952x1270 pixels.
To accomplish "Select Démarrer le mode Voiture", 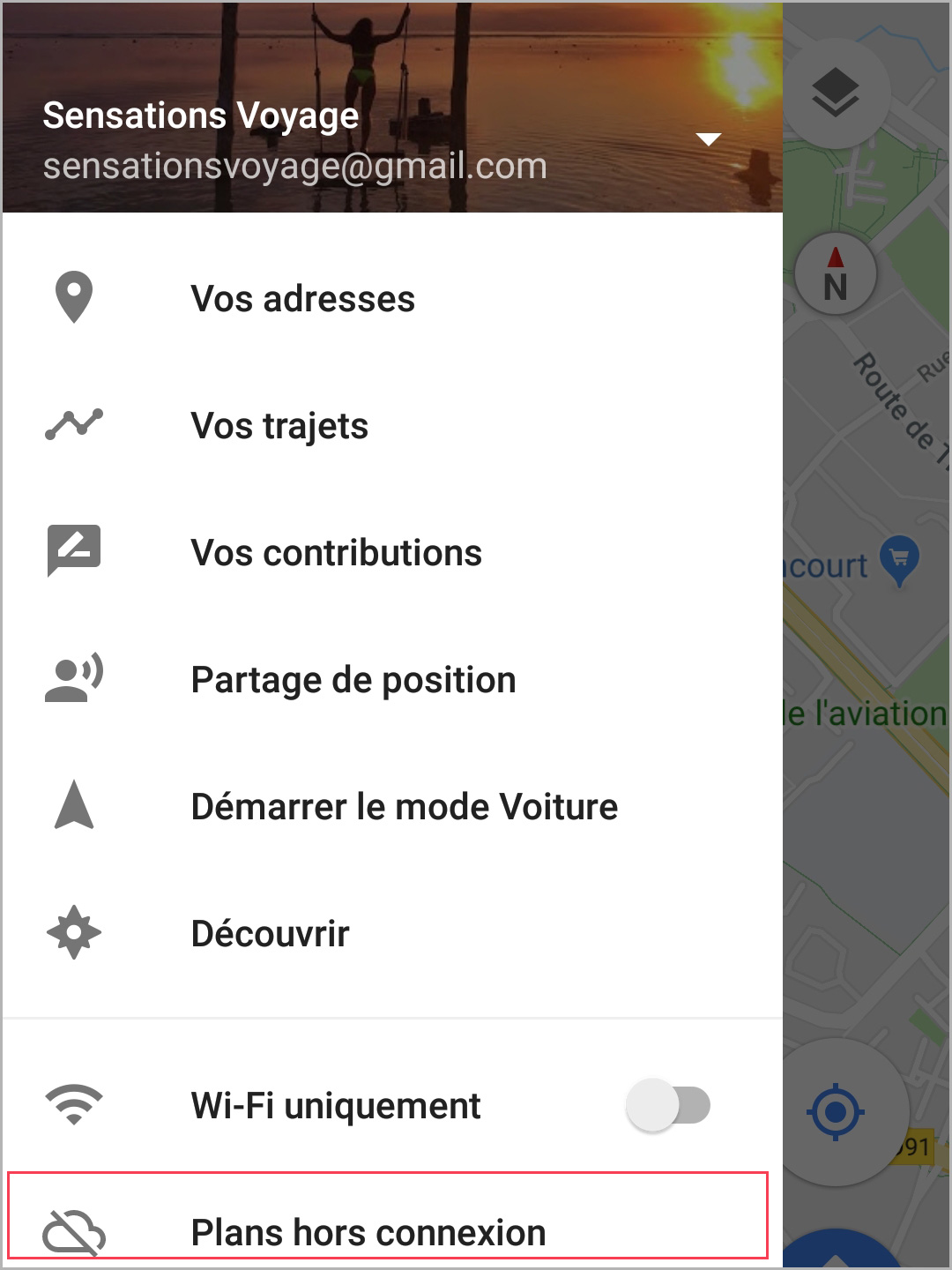I will (x=404, y=807).
